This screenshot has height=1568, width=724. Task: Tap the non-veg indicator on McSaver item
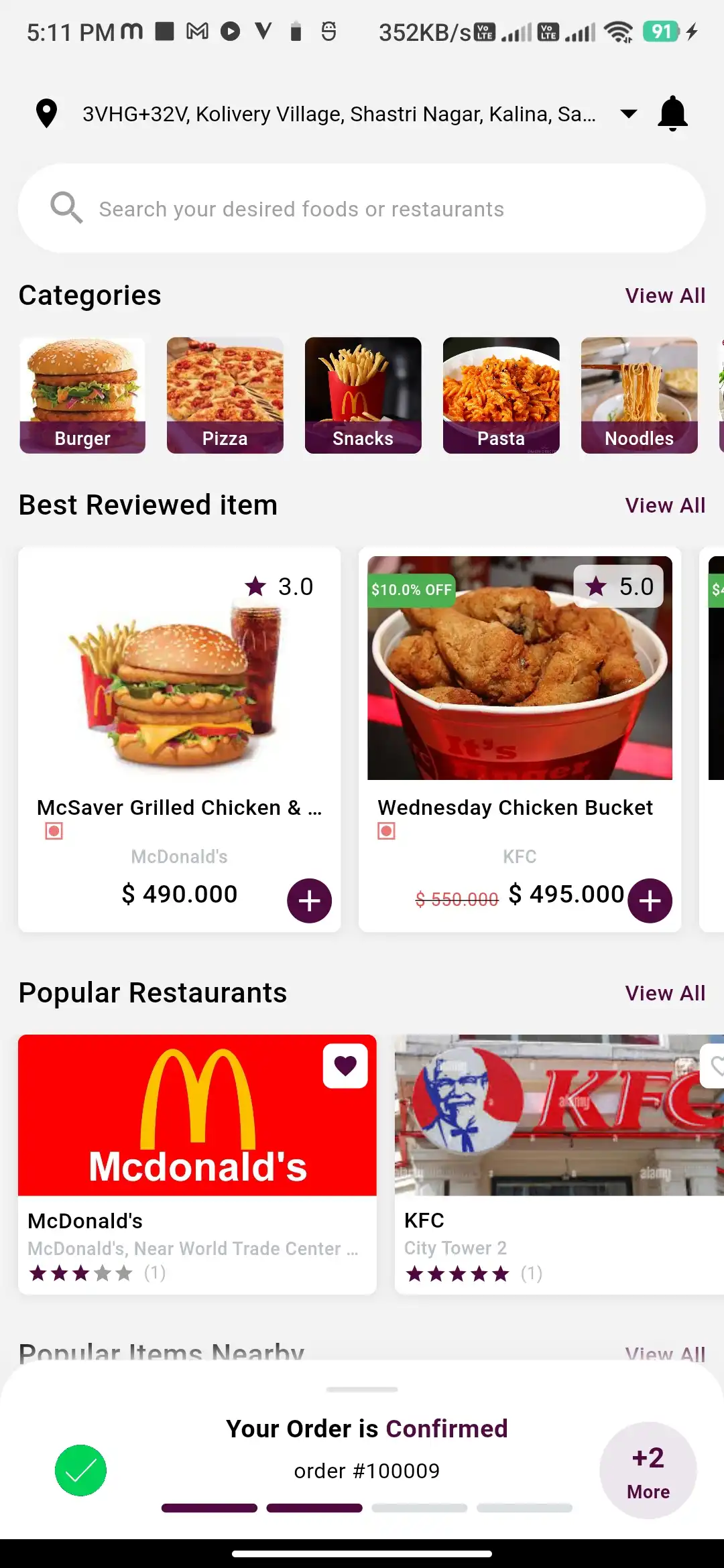click(54, 831)
